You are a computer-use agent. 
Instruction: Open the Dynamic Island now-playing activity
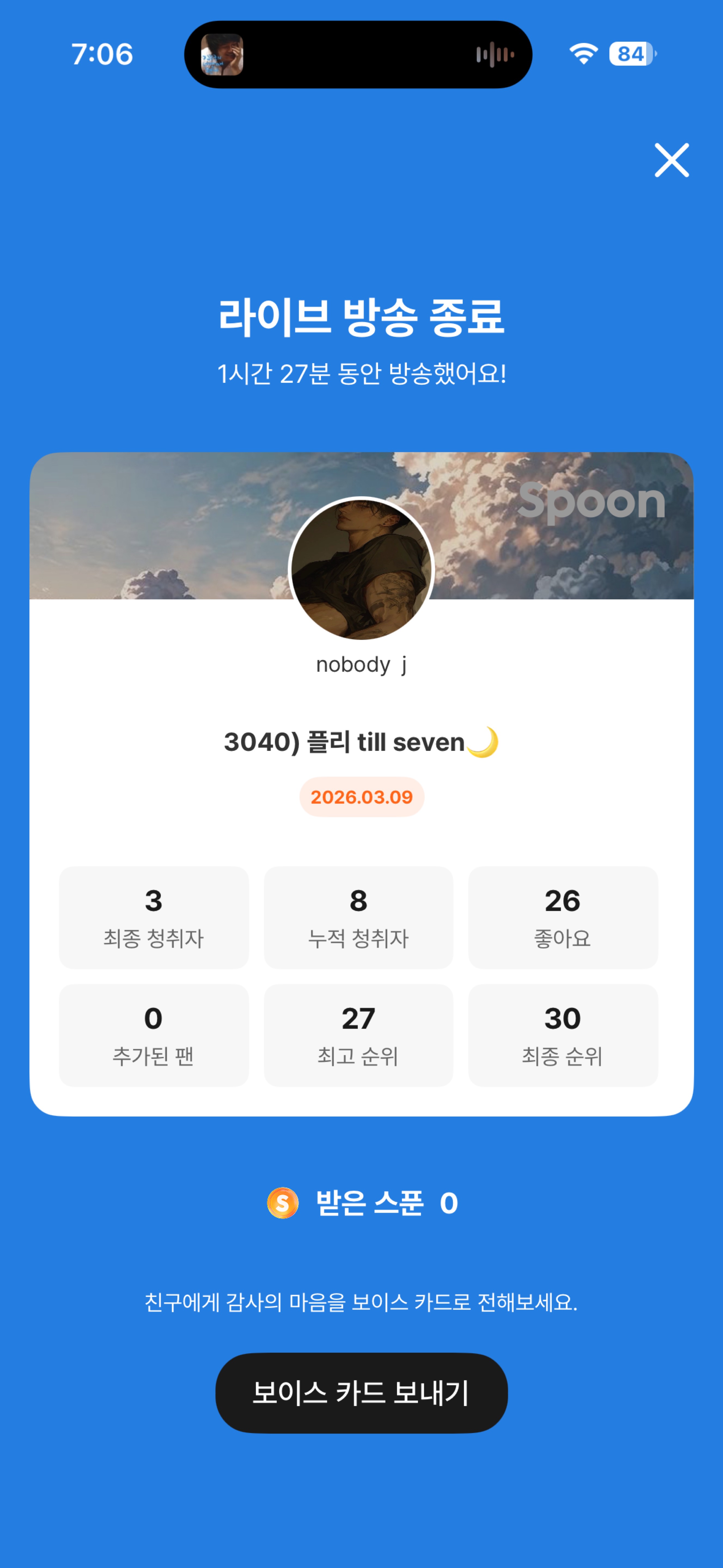[358, 55]
